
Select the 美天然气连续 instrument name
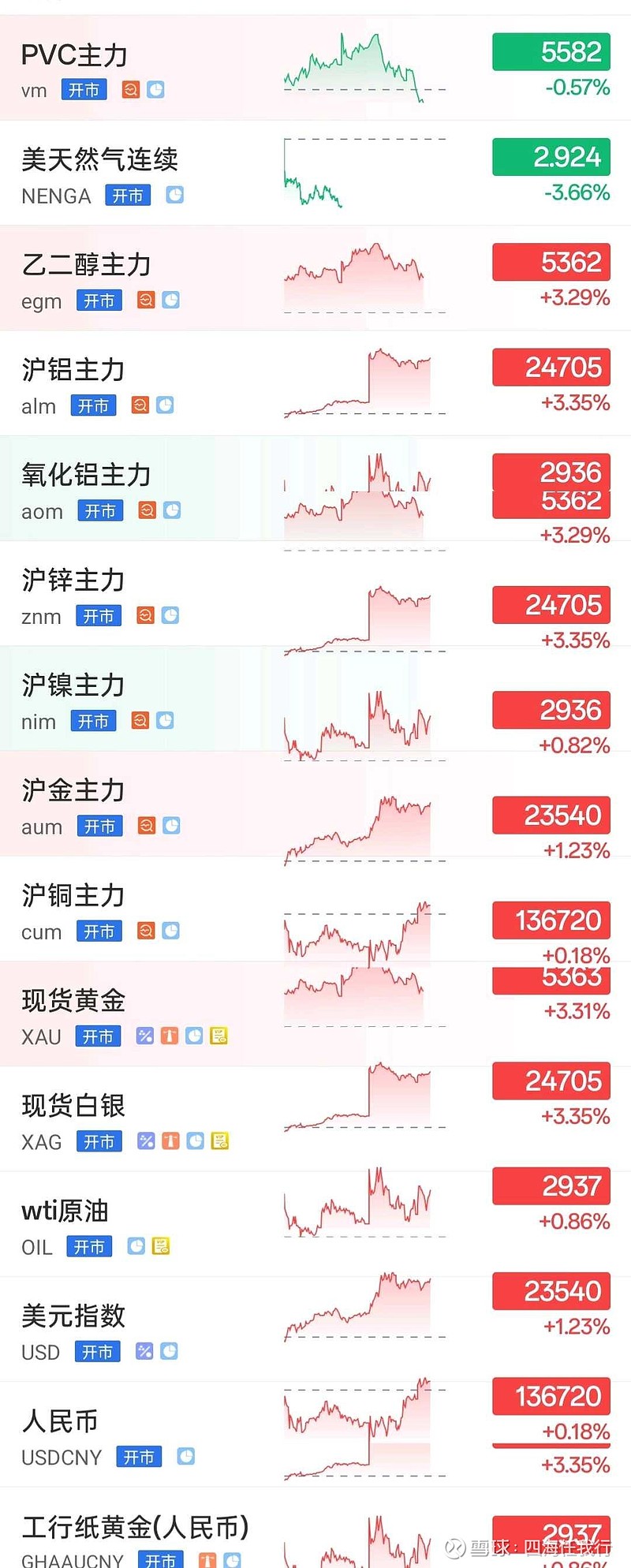coord(99,159)
